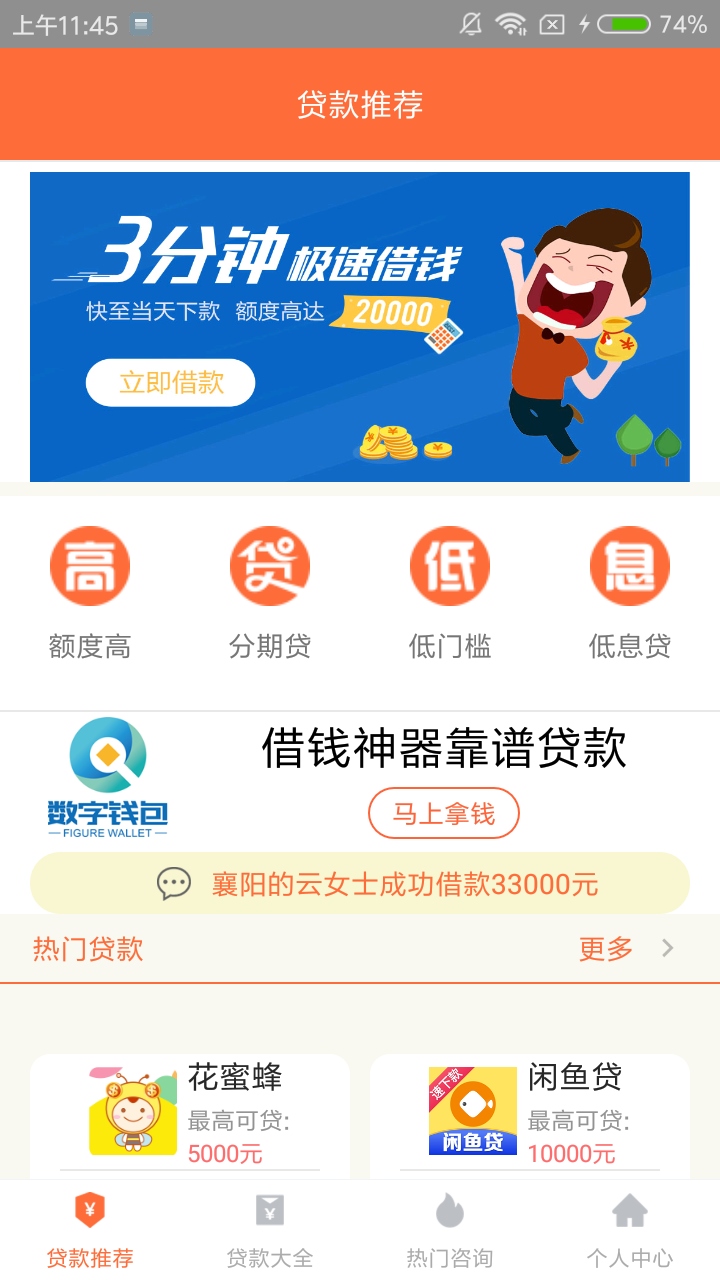Tap the 立即借款 button on the banner
Image resolution: width=720 pixels, height=1280 pixels.
170,383
